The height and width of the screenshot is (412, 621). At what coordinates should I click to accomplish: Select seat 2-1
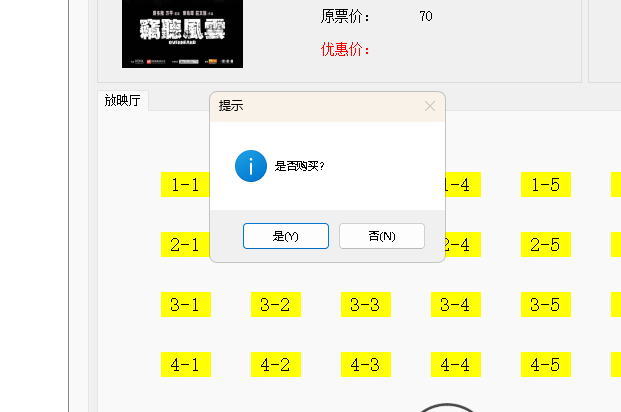(x=185, y=245)
